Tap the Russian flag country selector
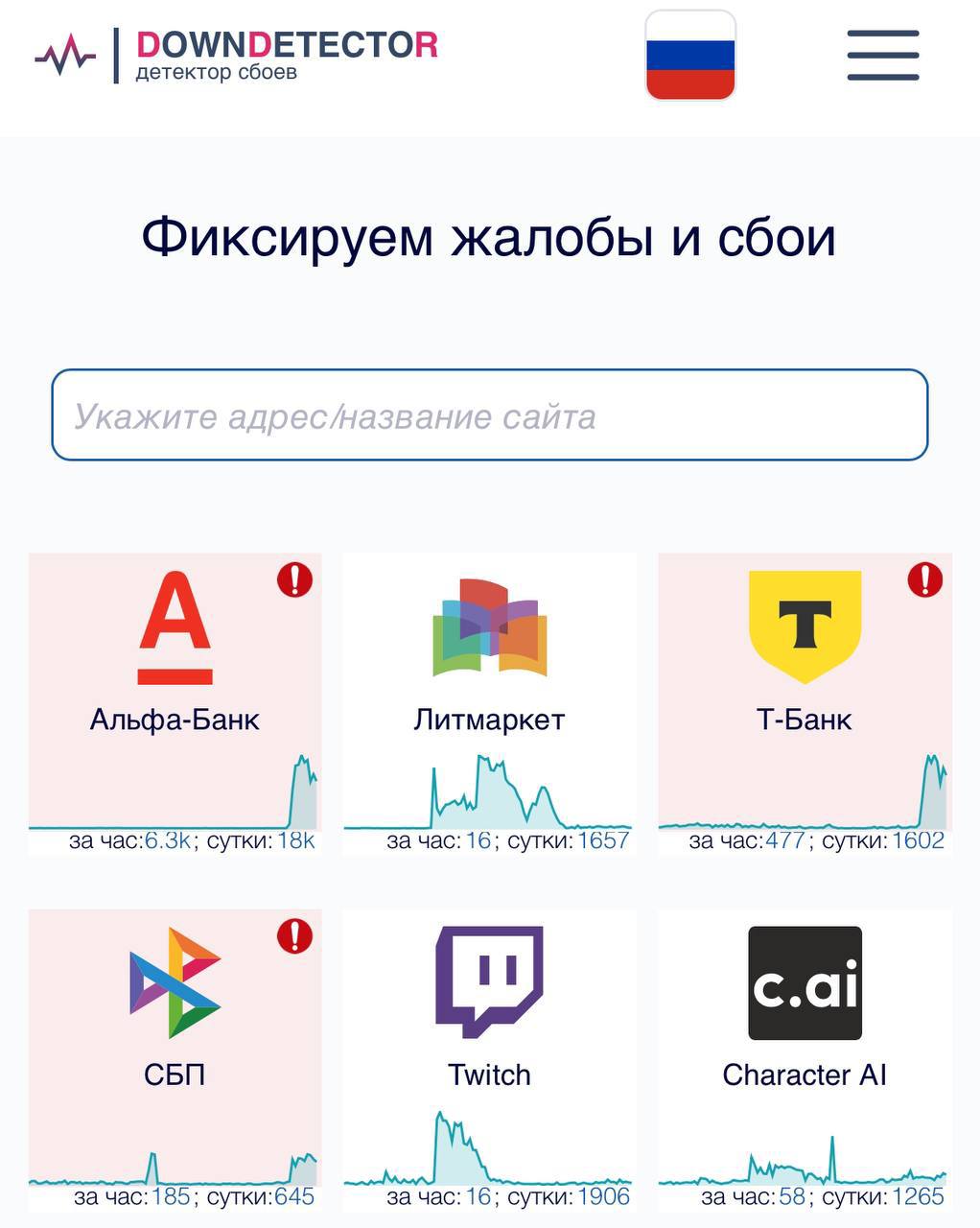This screenshot has width=980, height=1228. (690, 56)
